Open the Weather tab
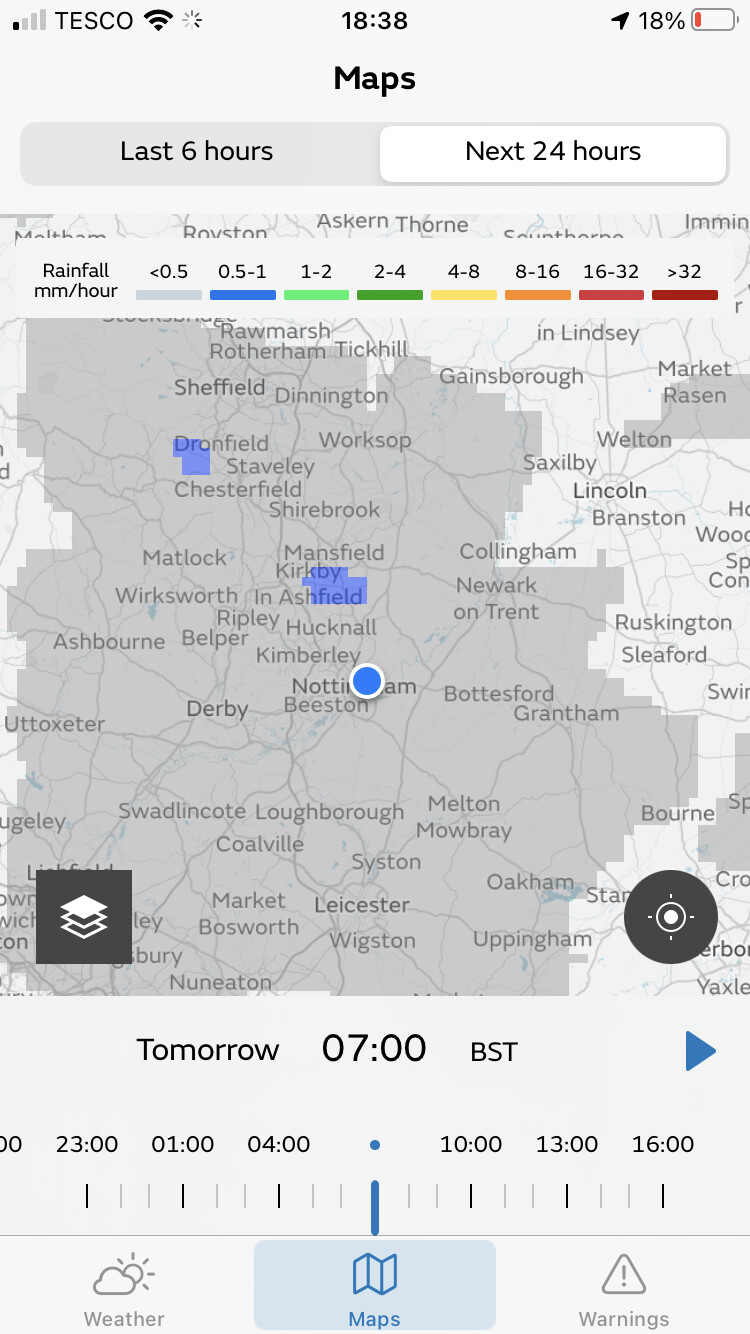Viewport: 750px width, 1334px height. pyautogui.click(x=124, y=1289)
